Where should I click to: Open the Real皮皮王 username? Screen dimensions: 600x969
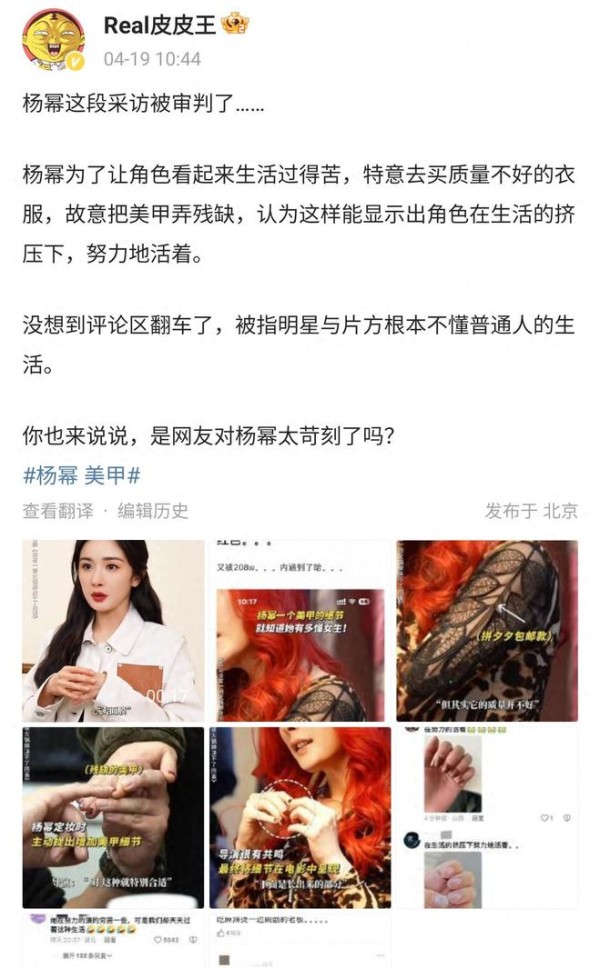tap(159, 25)
